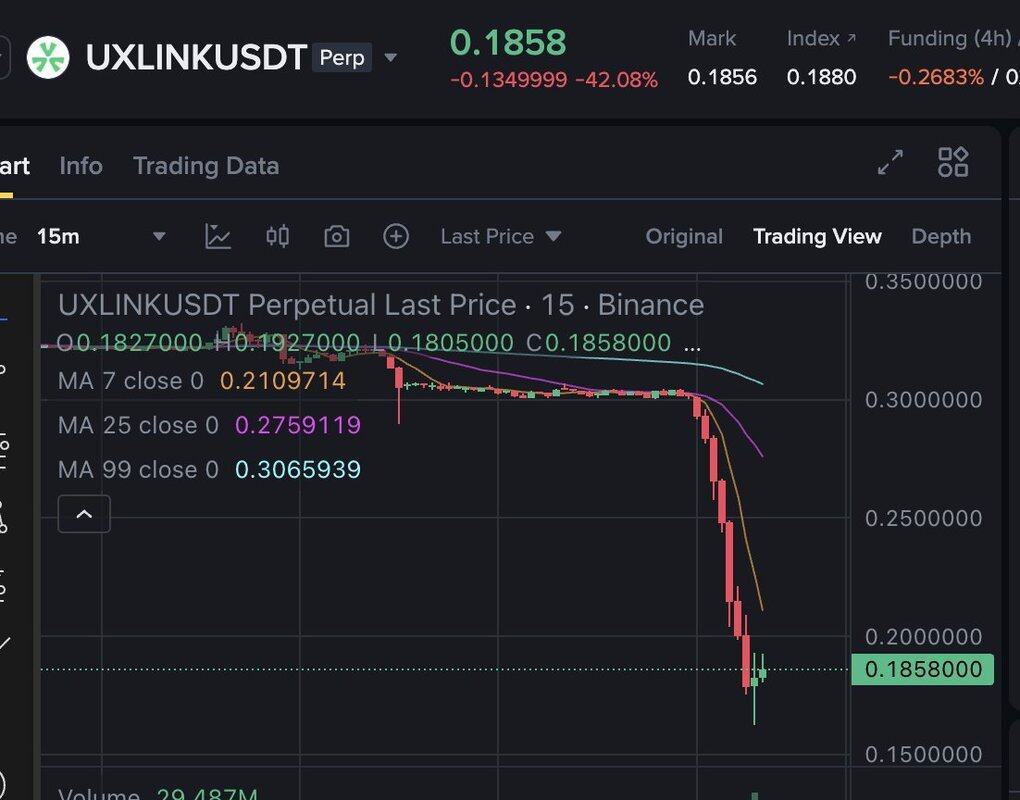Open the chart layout grid options
1020x800 pixels.
click(x=953, y=162)
